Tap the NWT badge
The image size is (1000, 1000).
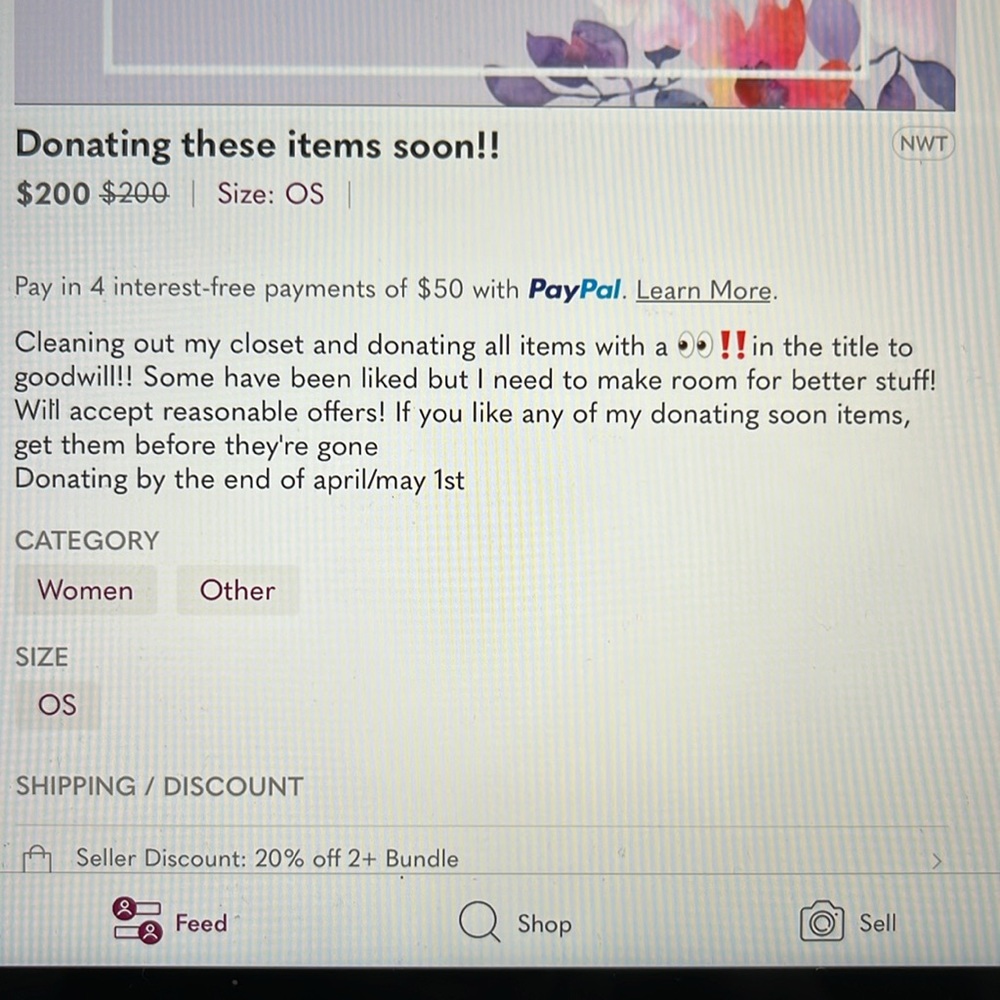click(x=922, y=144)
